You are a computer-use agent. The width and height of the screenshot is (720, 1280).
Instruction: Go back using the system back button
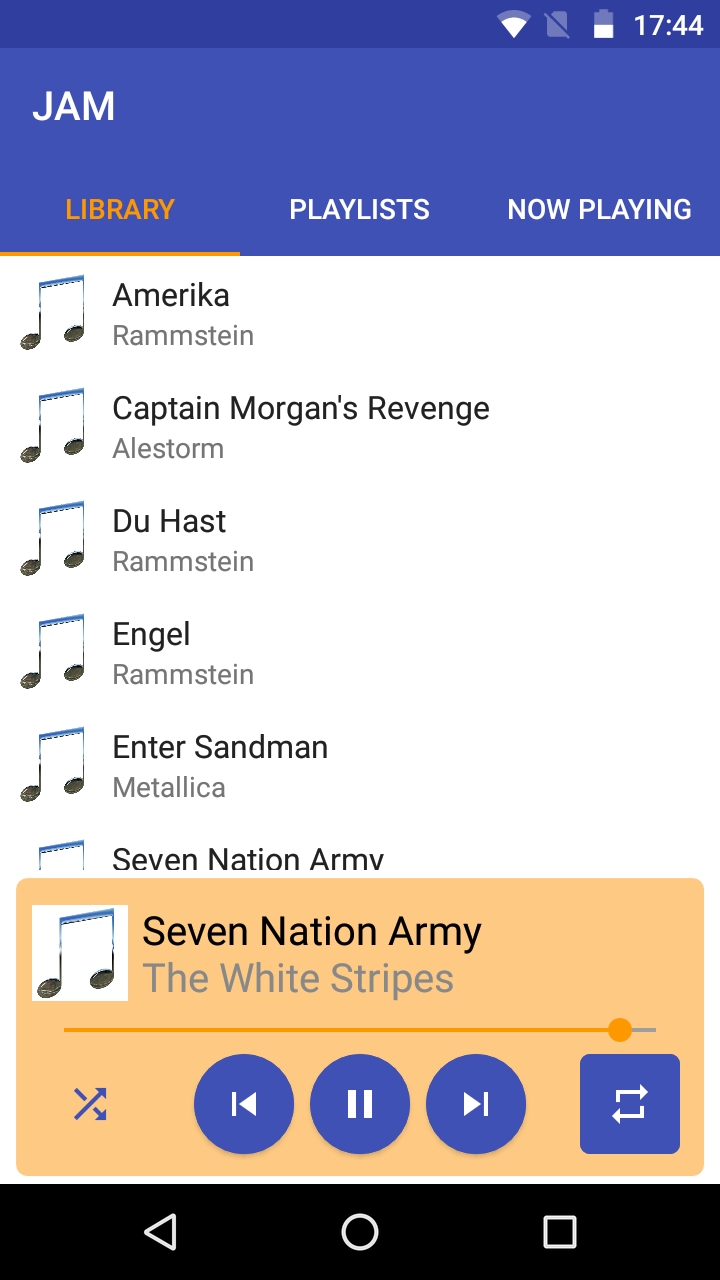160,1232
